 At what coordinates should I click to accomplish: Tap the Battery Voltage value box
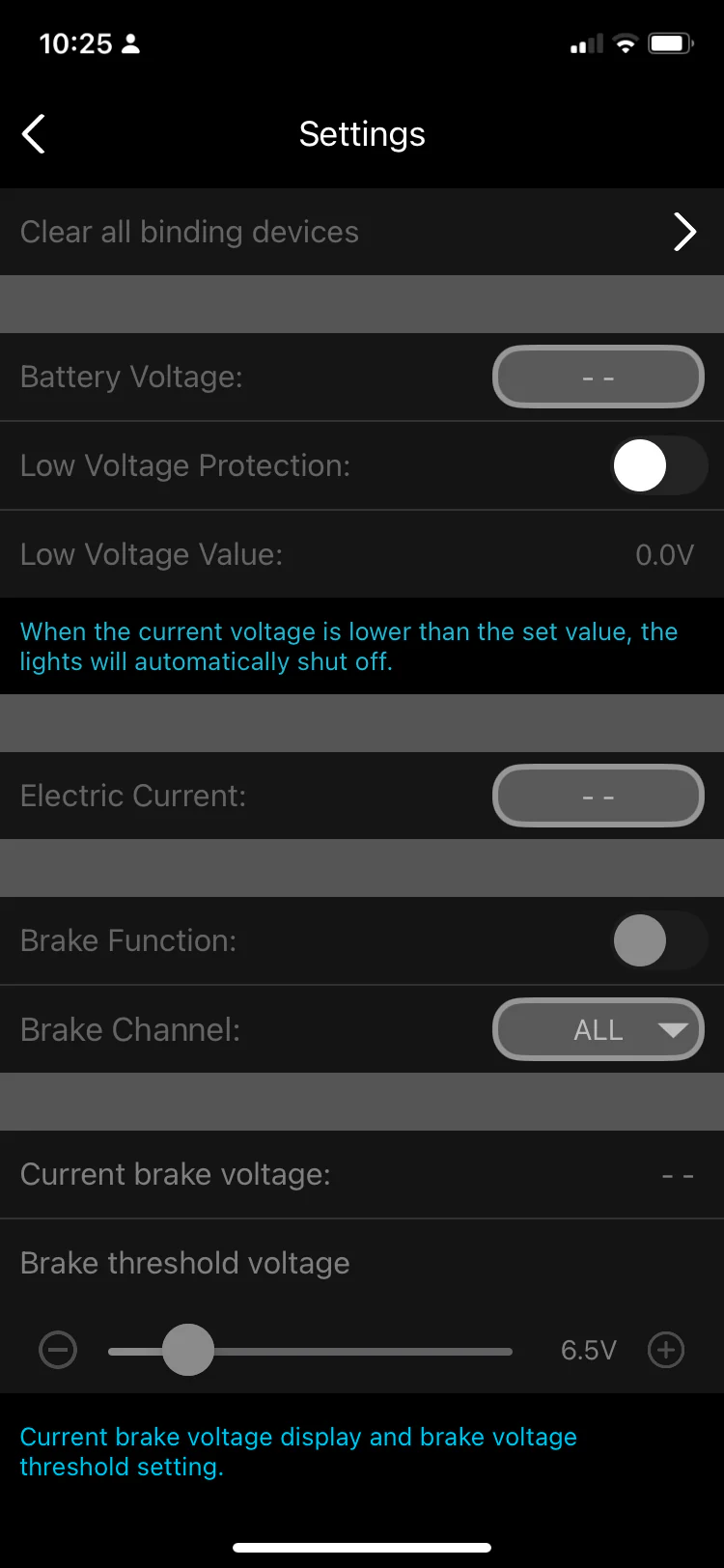[599, 377]
